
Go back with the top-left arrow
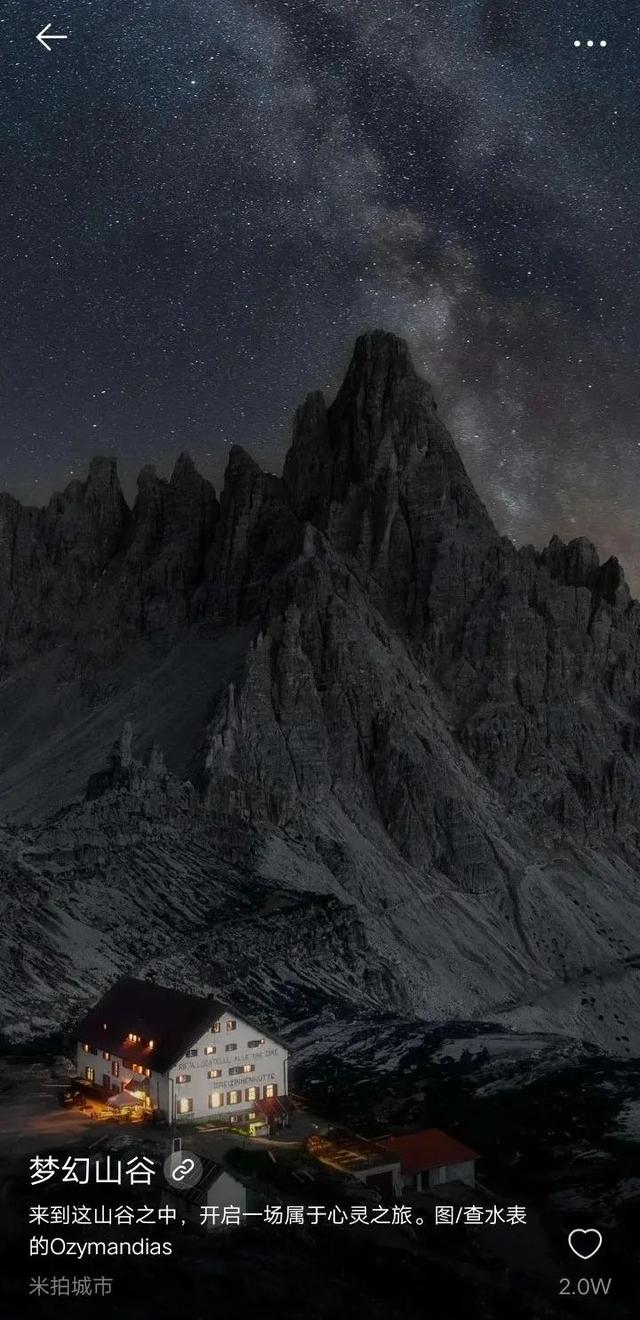pyautogui.click(x=51, y=38)
